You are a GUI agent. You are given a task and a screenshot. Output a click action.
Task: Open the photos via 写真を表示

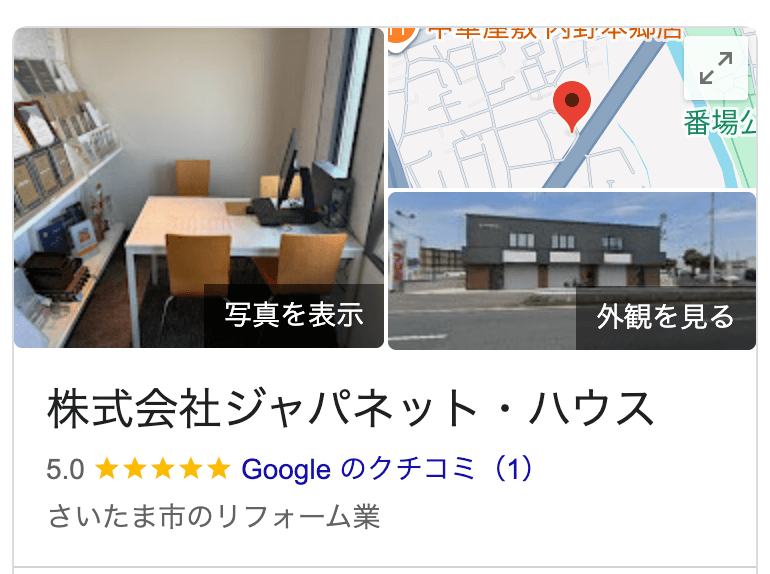click(294, 316)
